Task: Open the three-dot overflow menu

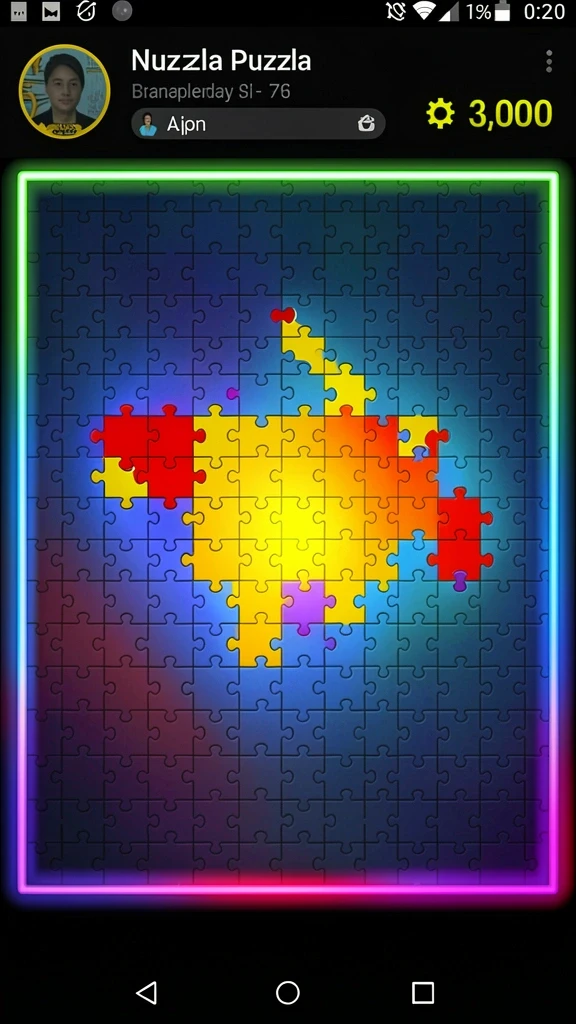Action: (x=549, y=61)
